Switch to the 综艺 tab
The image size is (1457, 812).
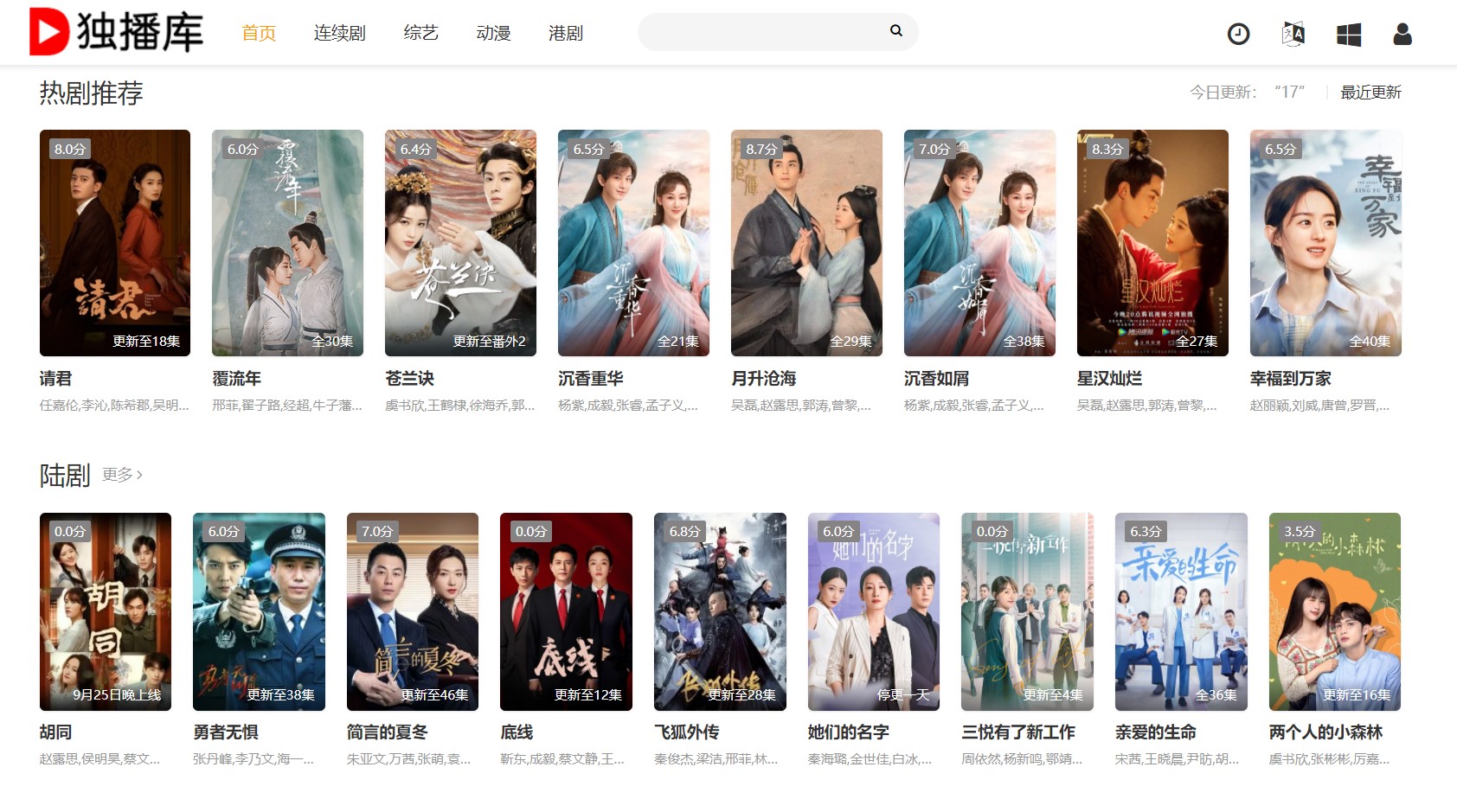pyautogui.click(x=420, y=33)
